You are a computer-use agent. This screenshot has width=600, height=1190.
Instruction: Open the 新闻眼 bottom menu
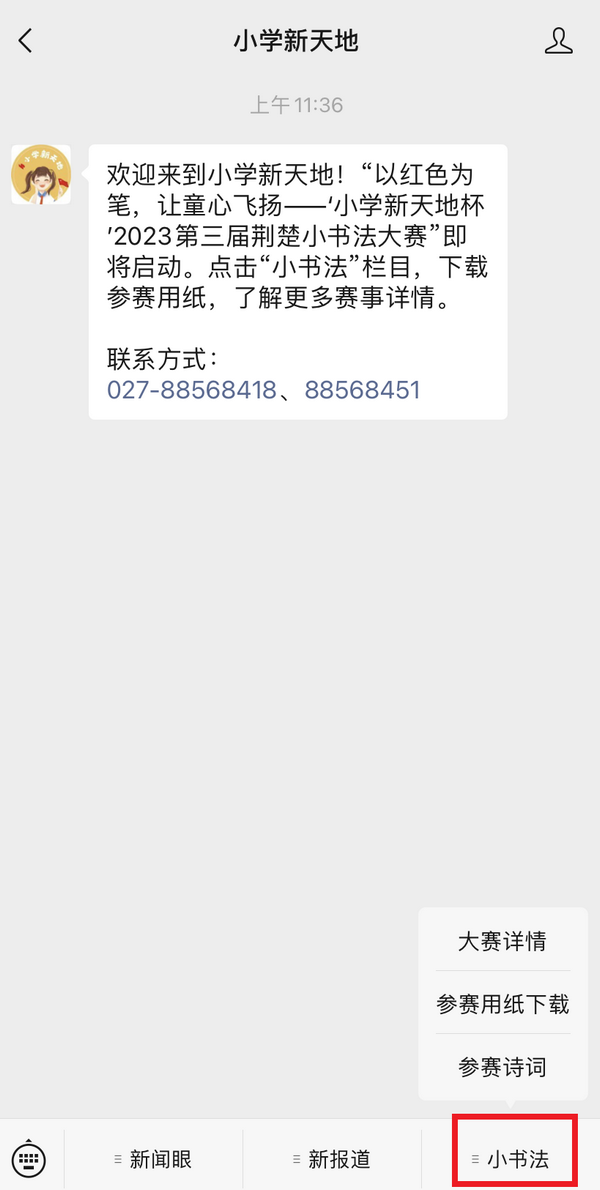coord(153,1159)
